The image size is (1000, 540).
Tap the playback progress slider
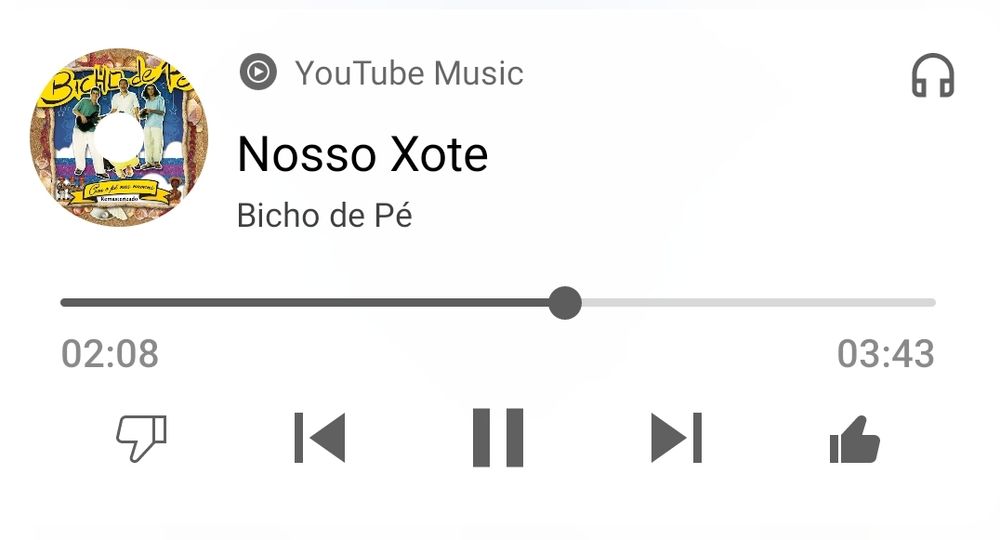click(565, 302)
